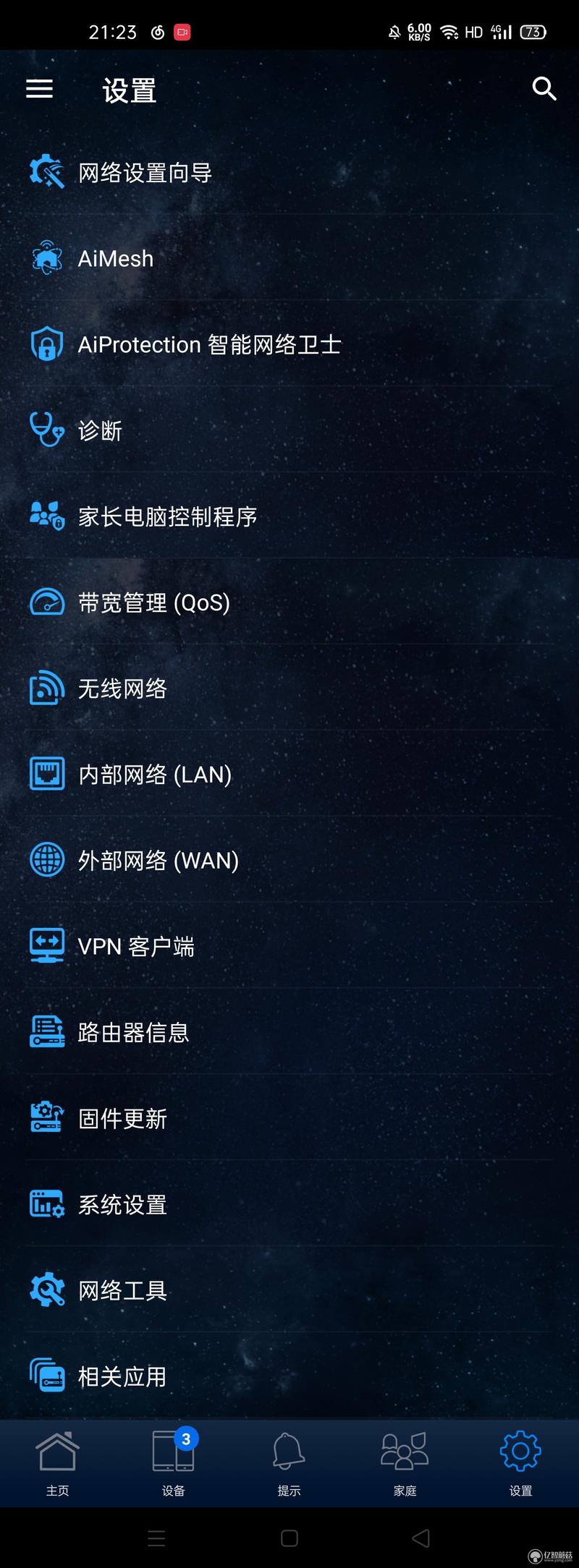Open 网络工具
Image resolution: width=579 pixels, height=1568 pixels.
[x=122, y=1291]
